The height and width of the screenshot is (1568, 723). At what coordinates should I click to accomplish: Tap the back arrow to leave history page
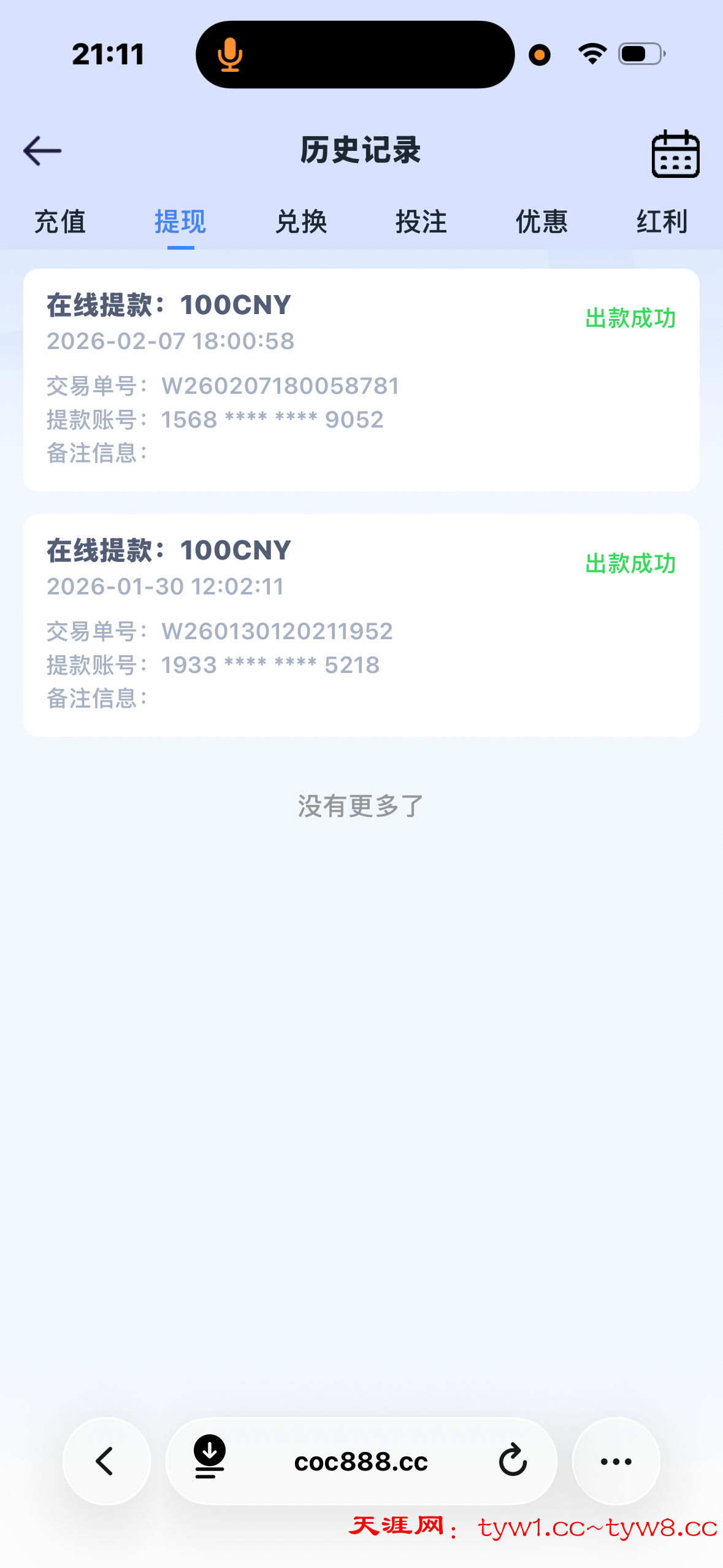click(x=43, y=150)
